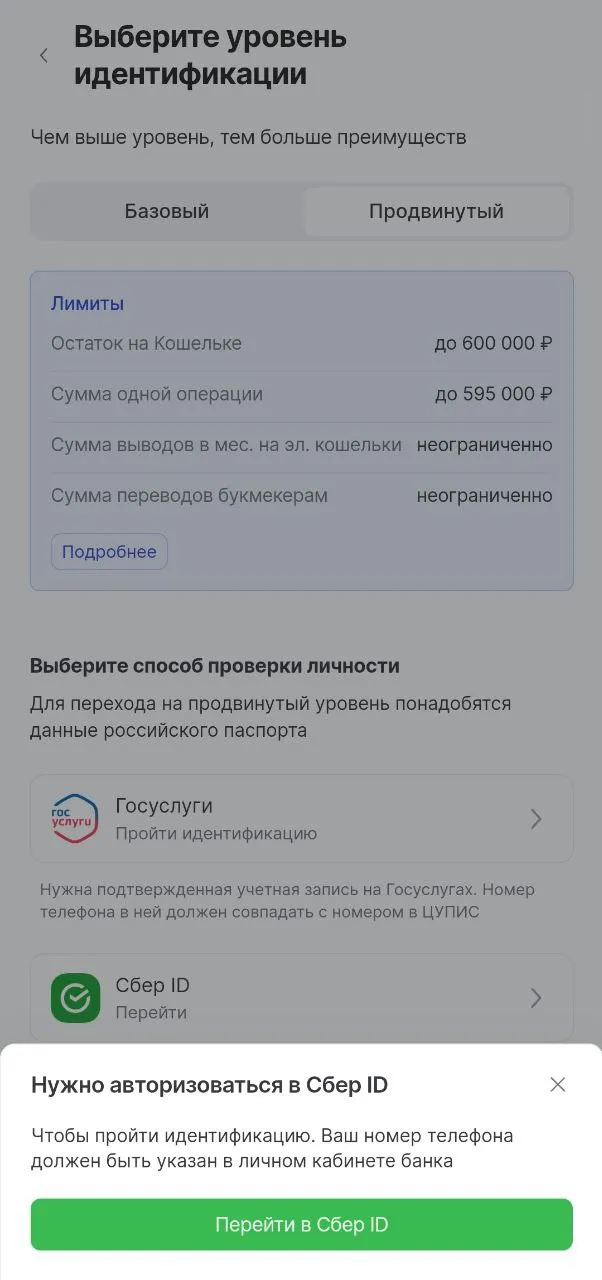Open the Сбер ID verification row
Image resolution: width=602 pixels, height=1280 pixels.
[x=301, y=997]
